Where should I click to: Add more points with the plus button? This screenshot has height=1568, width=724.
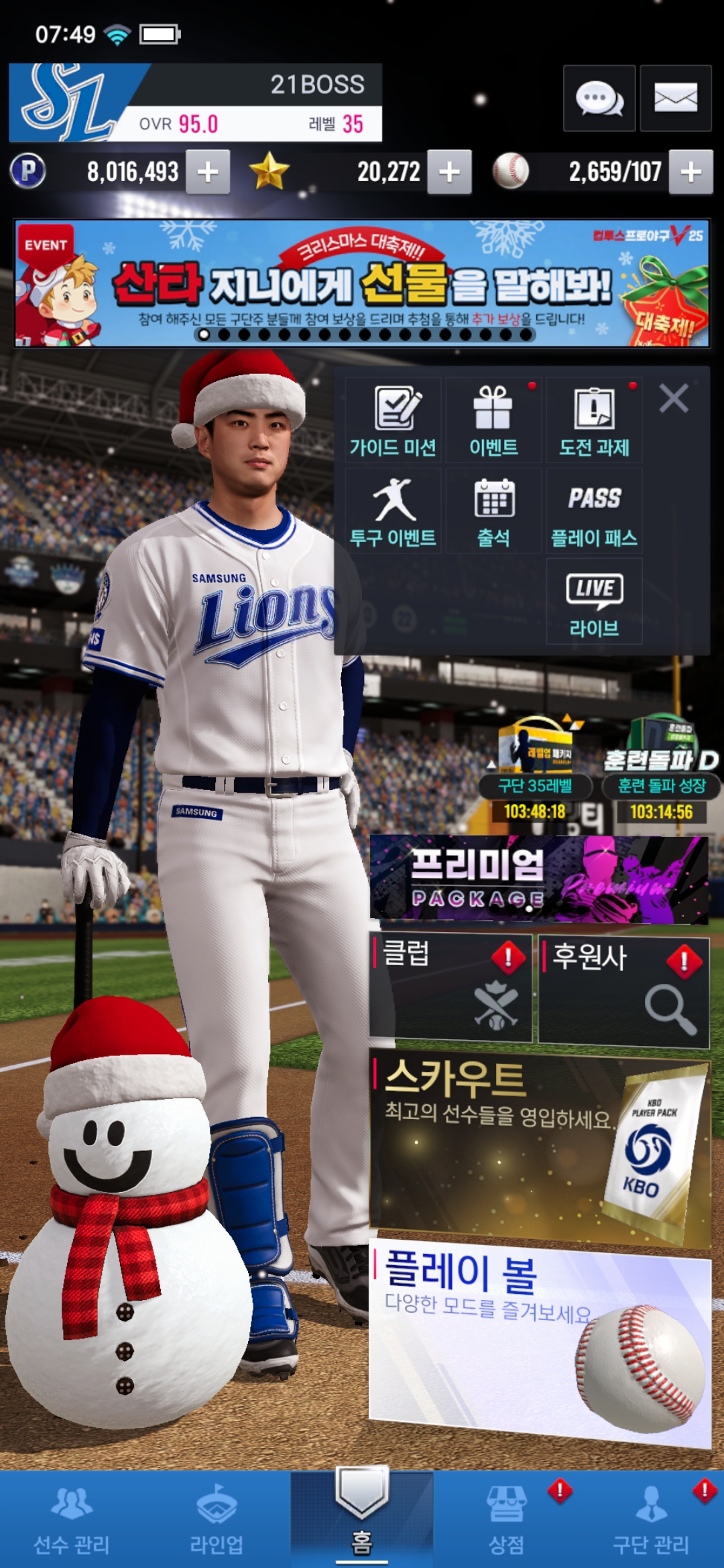[x=208, y=172]
